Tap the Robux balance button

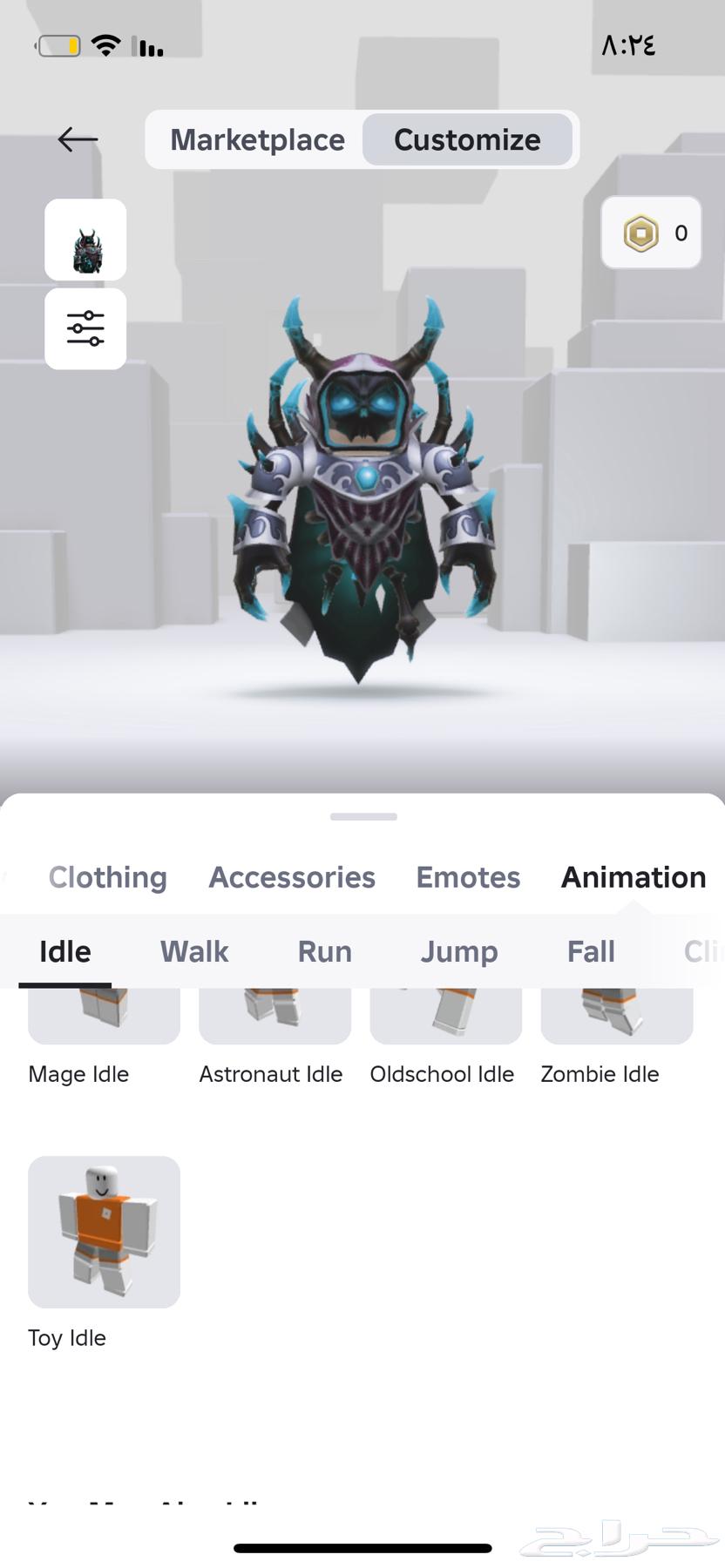(x=651, y=233)
